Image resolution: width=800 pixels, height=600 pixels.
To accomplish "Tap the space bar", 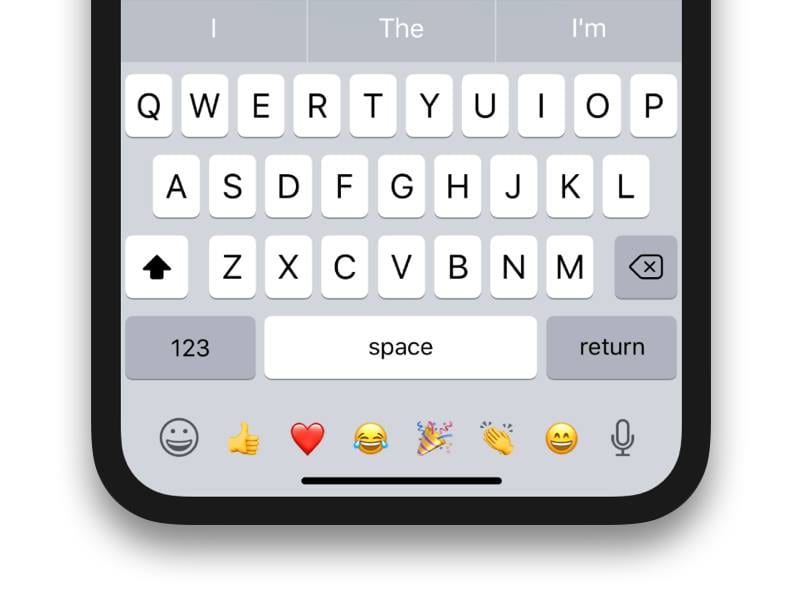I will tap(400, 347).
